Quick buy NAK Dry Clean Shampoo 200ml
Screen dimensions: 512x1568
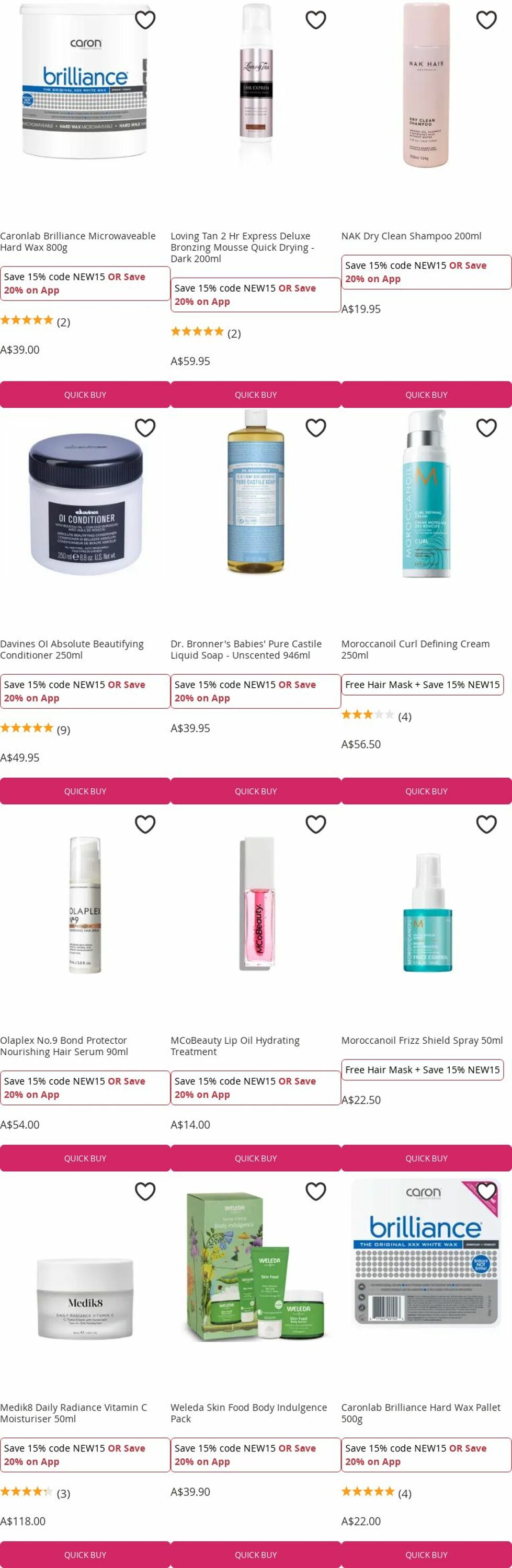(426, 395)
